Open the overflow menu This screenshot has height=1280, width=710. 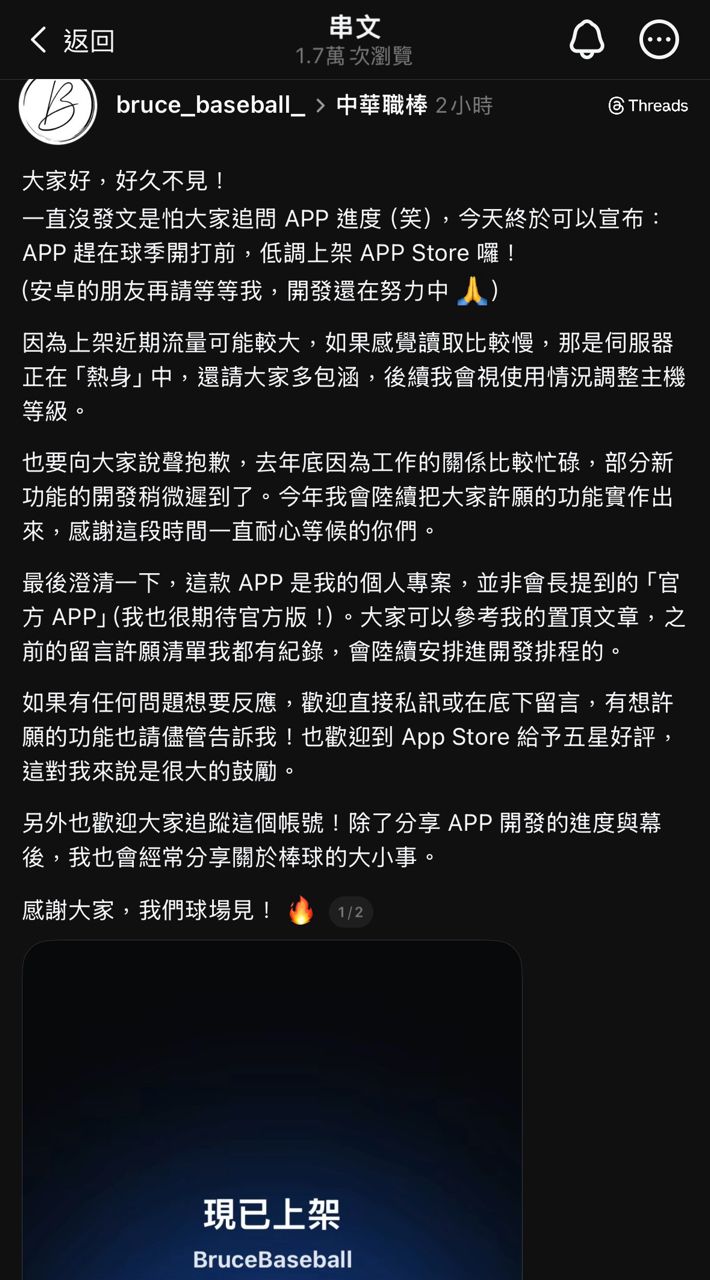[x=659, y=40]
